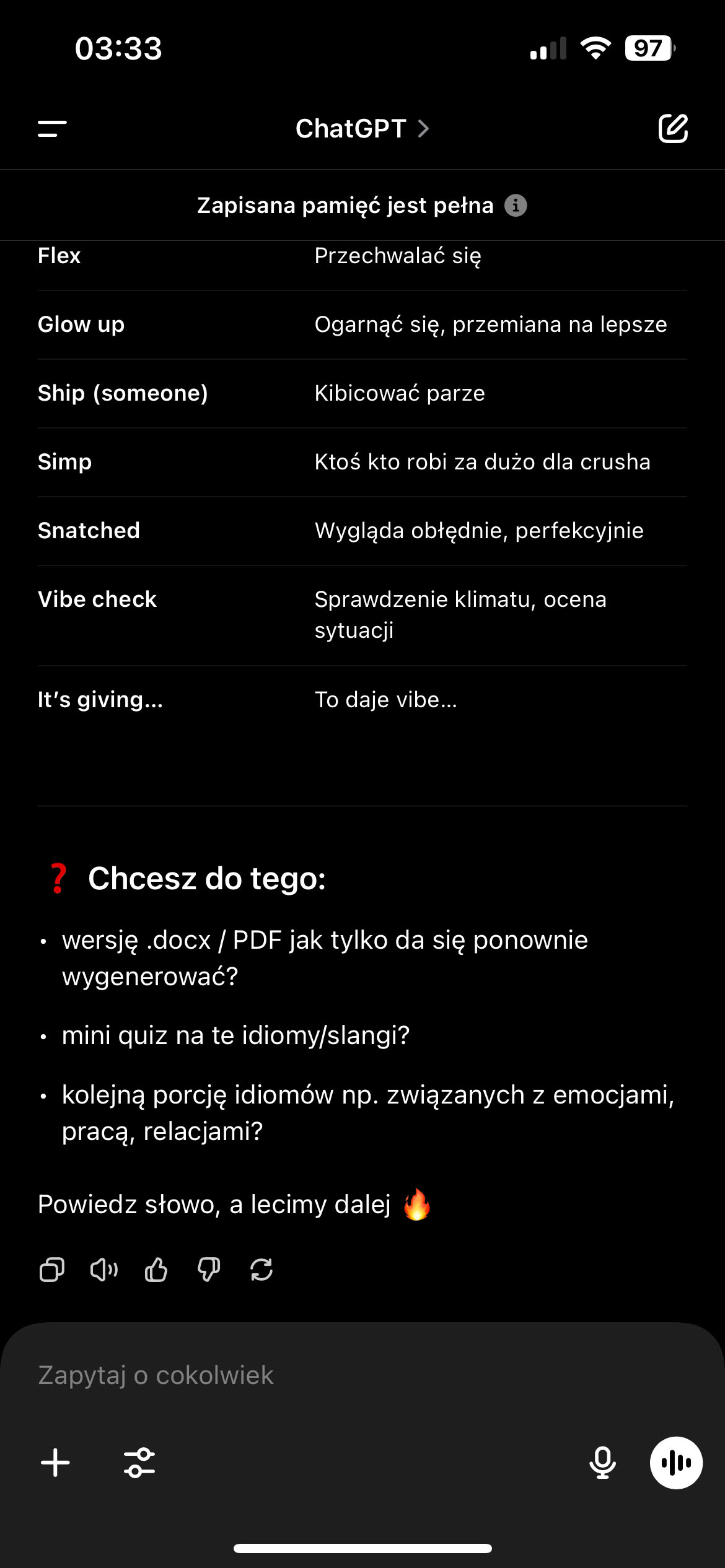Dislike the response with thumbs down
The image size is (725, 1568).
pos(209,1270)
